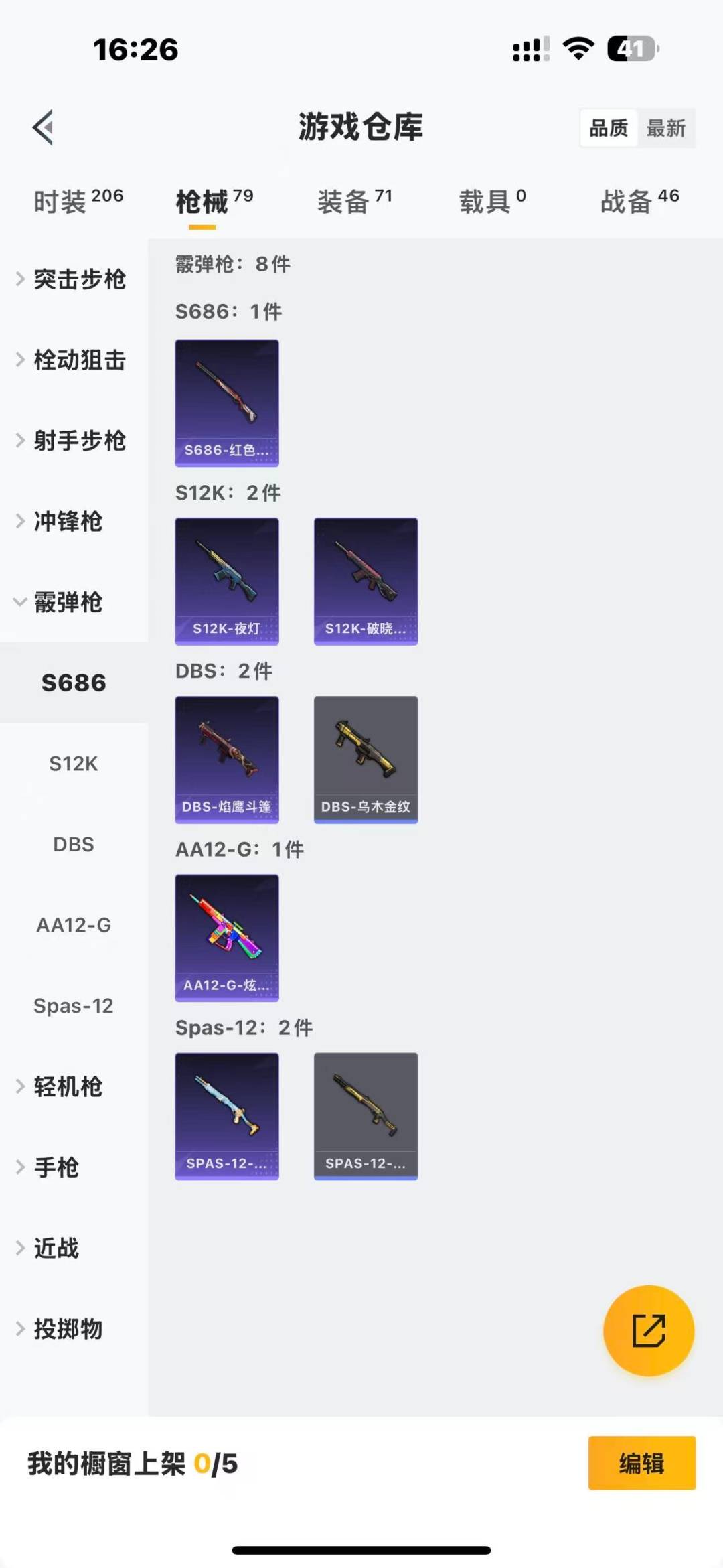Jump to Spas-12 in the sidebar
Viewport: 723px width, 1568px height.
point(74,1006)
